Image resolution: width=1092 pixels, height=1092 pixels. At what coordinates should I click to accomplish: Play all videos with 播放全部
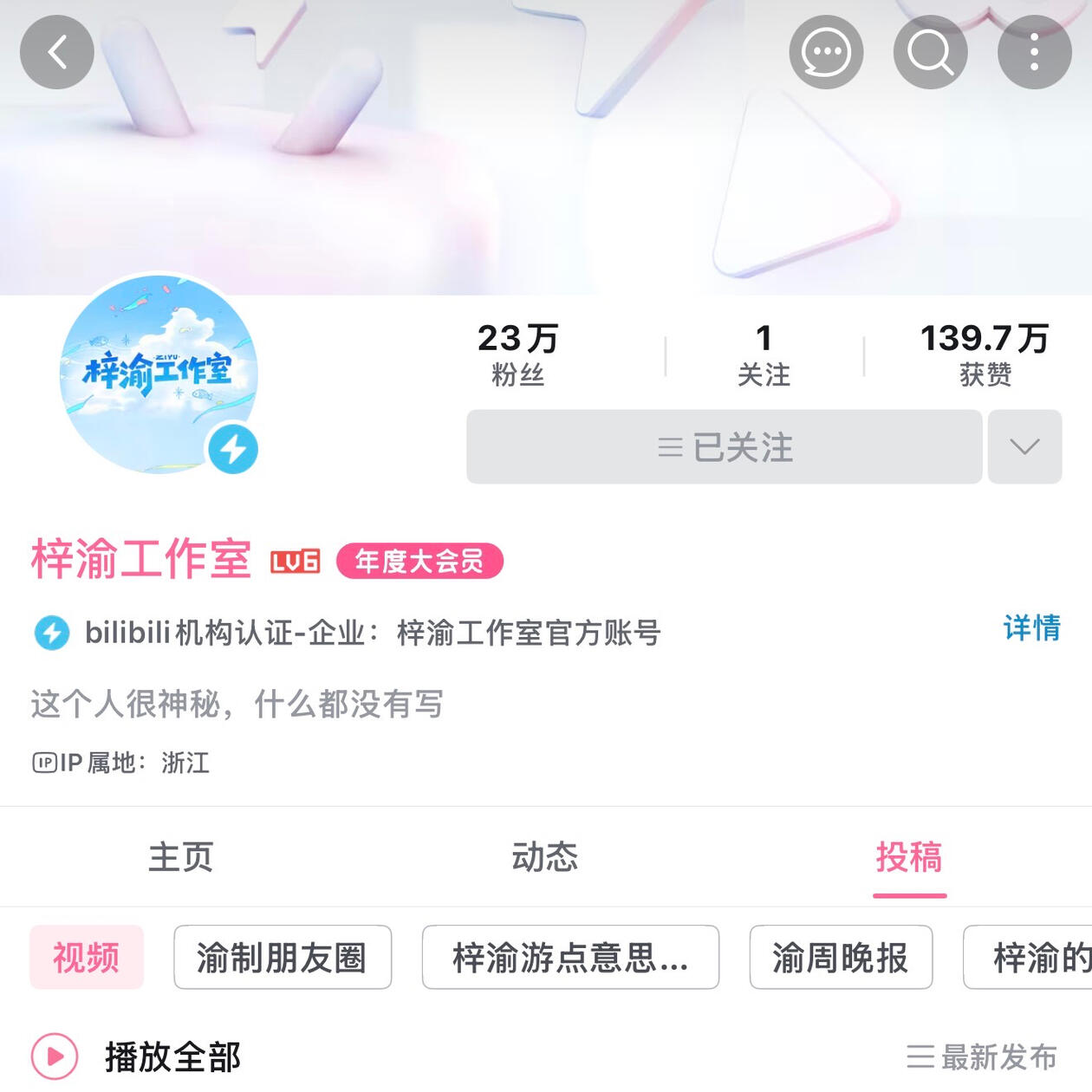coord(137,1056)
